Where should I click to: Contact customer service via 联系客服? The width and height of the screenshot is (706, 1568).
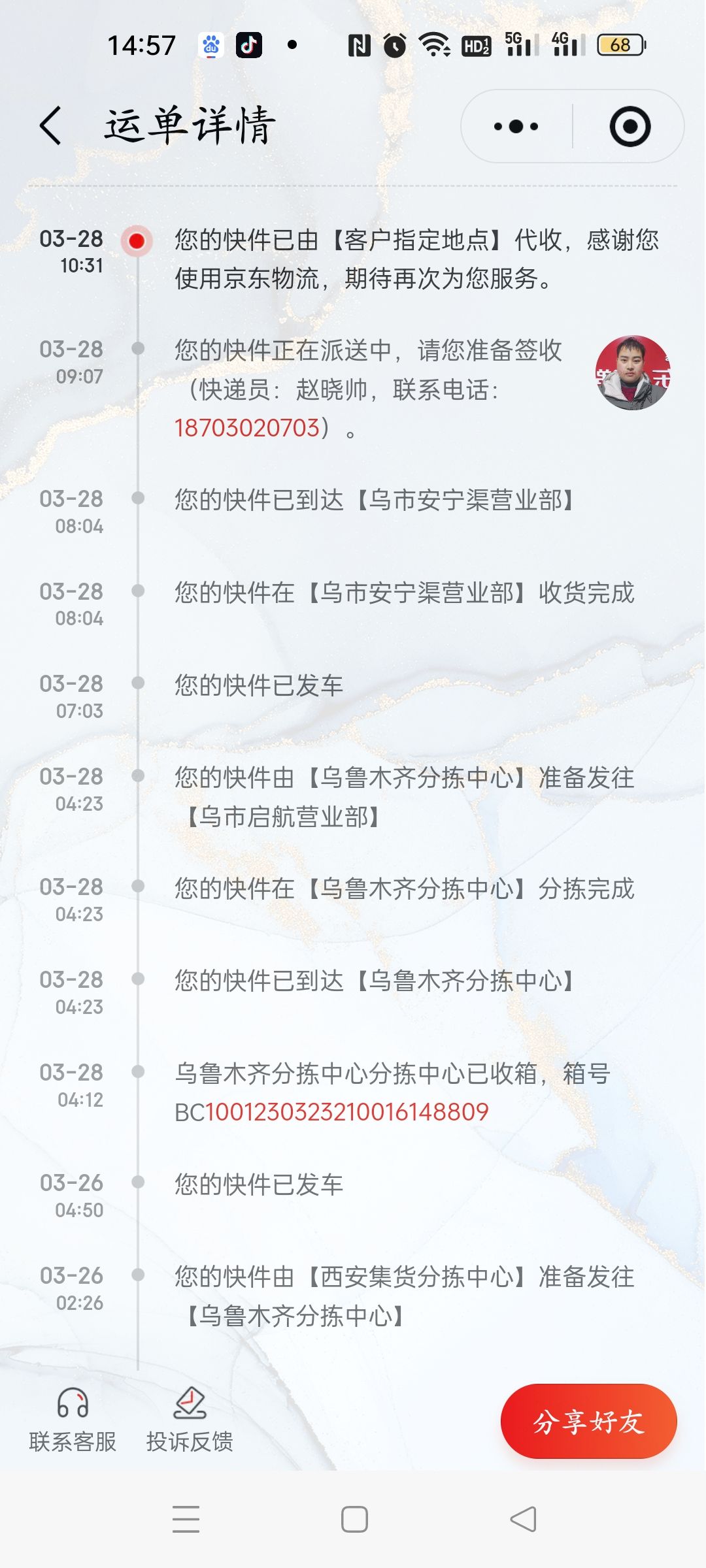(73, 1420)
